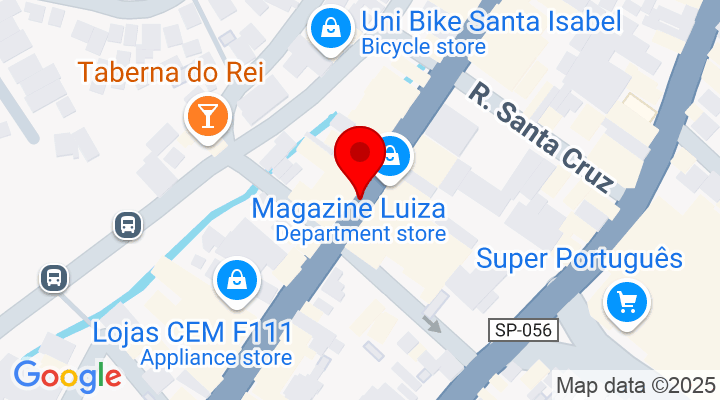Viewport: 720px width, 400px height.
Task: Select the Taberna do Rei bar marker
Action: [208, 117]
